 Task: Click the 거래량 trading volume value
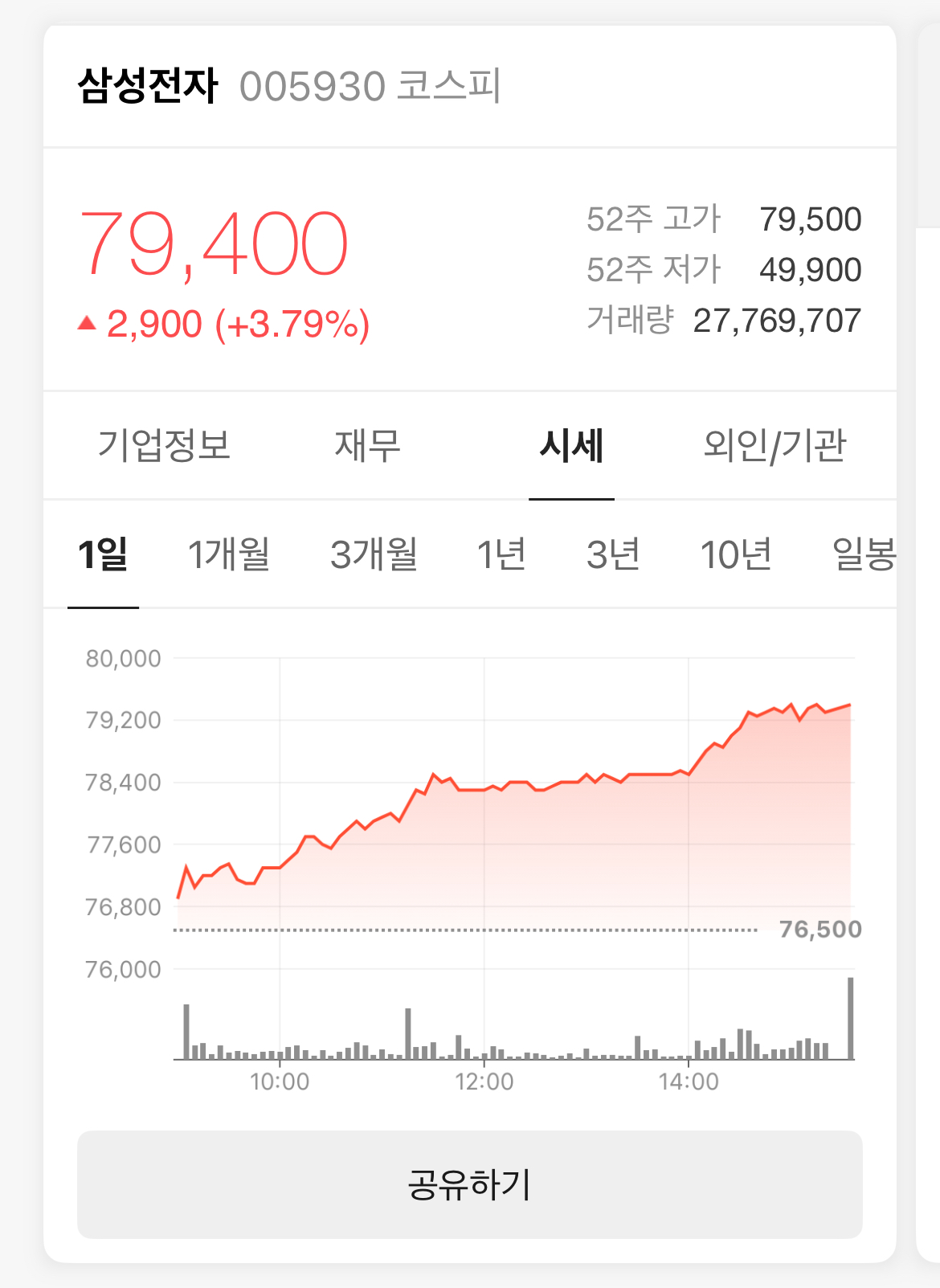click(778, 320)
